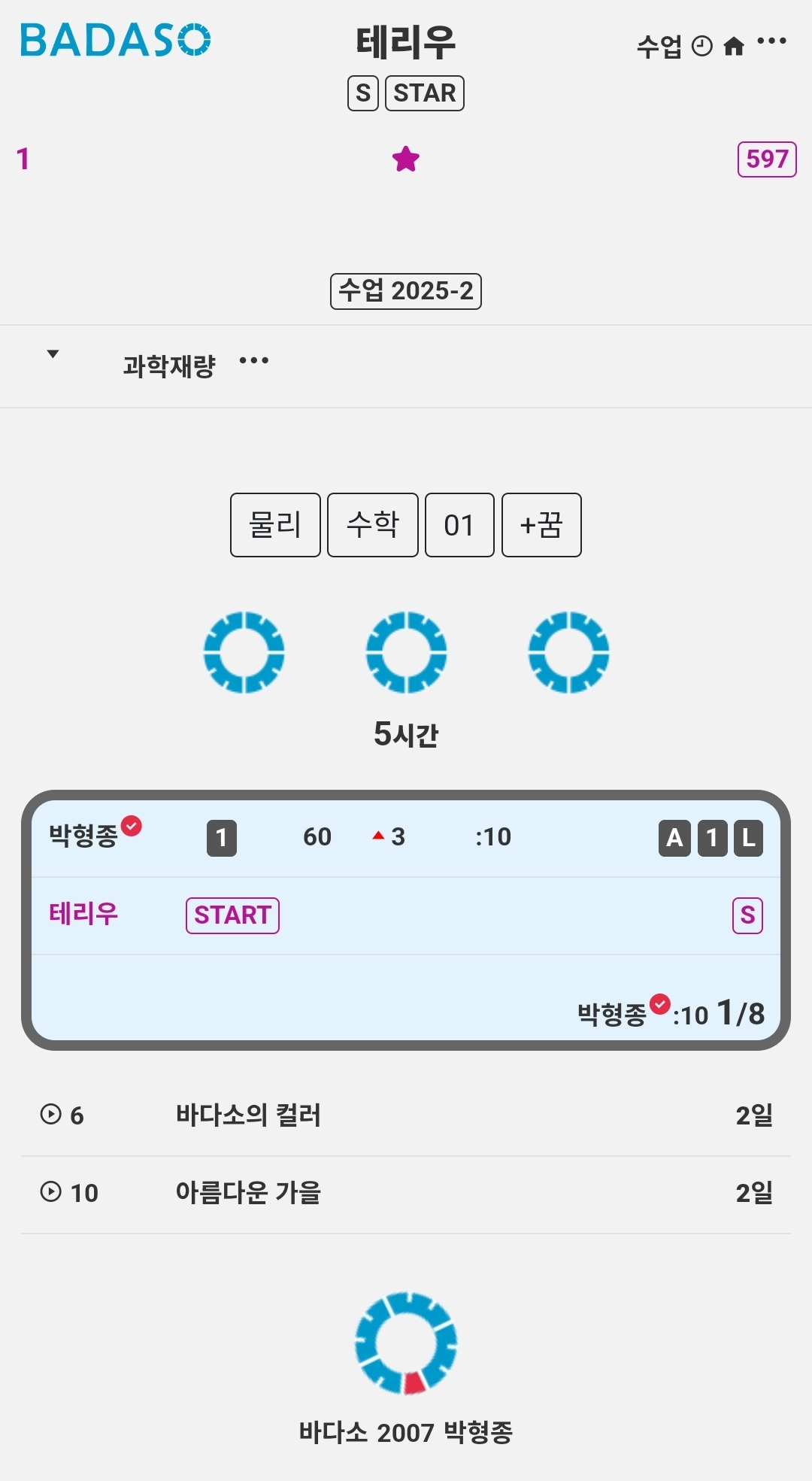Expand the dropdown arrow beside 과학재량
Screen dimensions: 812x1481
[53, 354]
